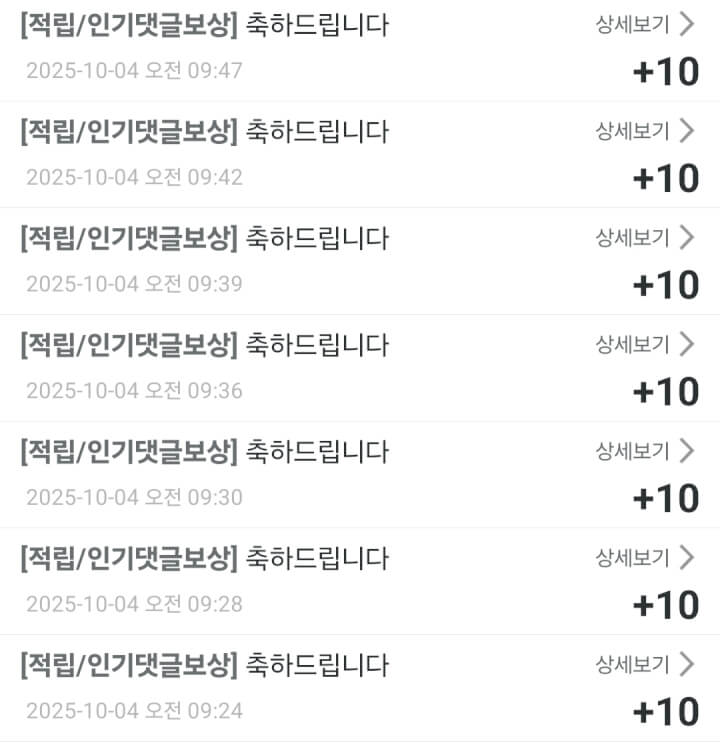View details of the 09:42 reward entry
The height and width of the screenshot is (745, 720).
pos(644,130)
